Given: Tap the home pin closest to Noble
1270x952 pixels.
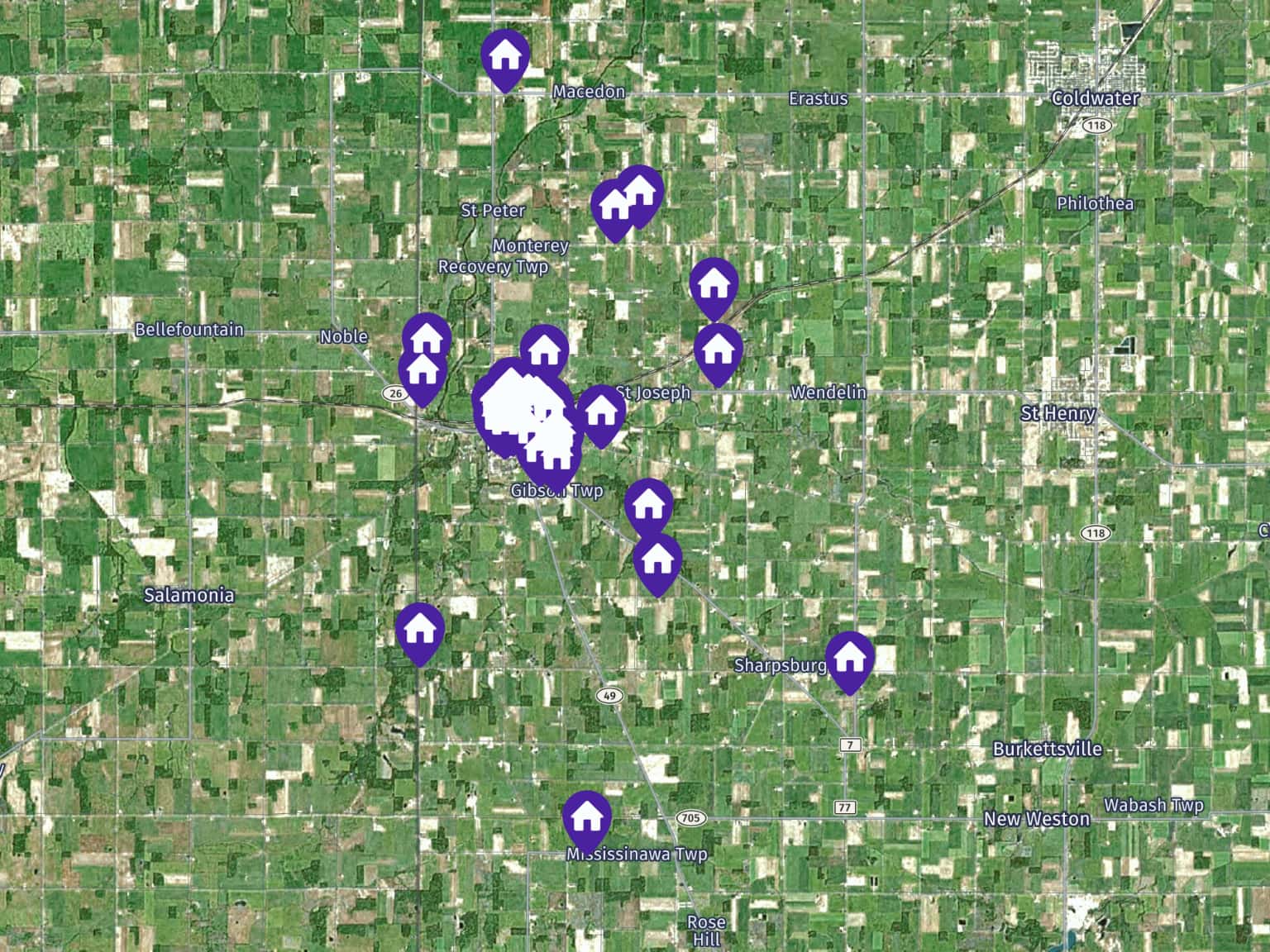Looking at the screenshot, I should (427, 339).
